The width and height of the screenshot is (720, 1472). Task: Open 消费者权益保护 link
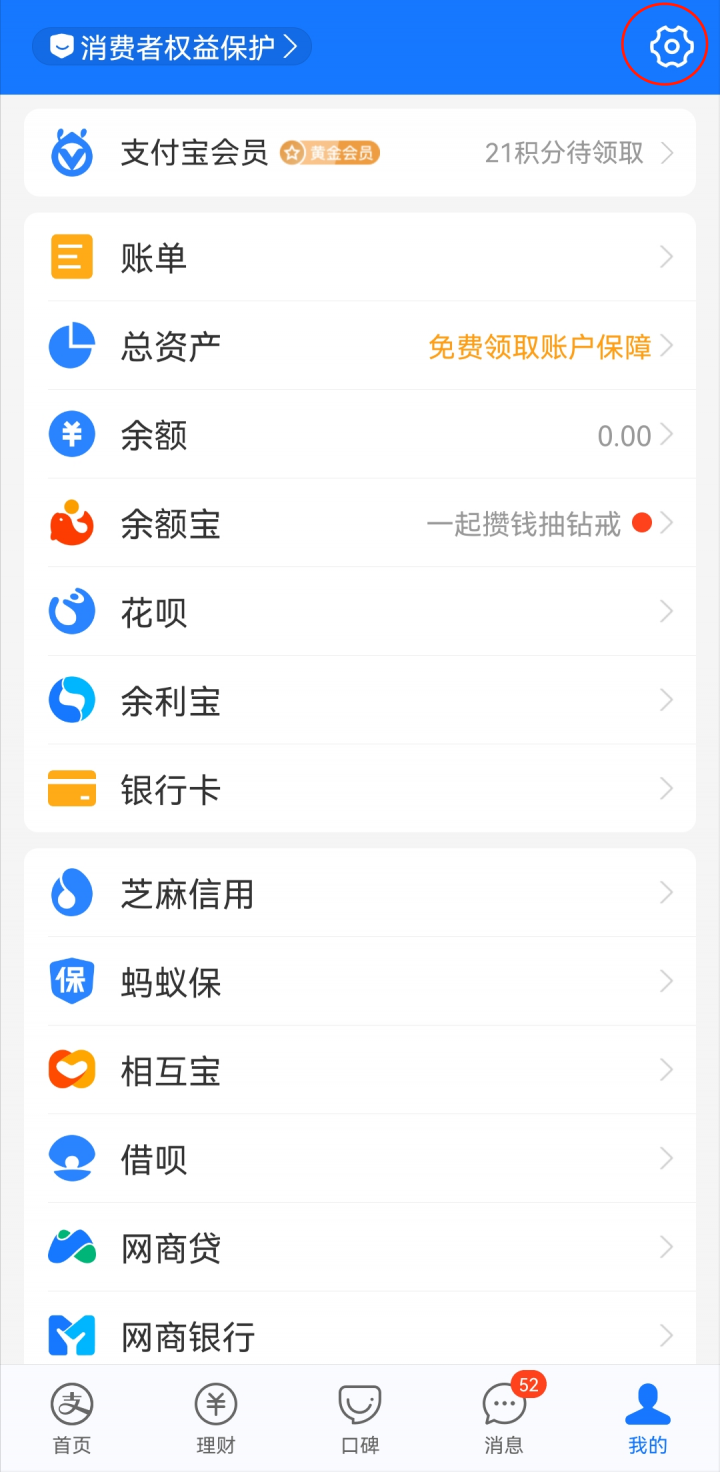pos(172,47)
